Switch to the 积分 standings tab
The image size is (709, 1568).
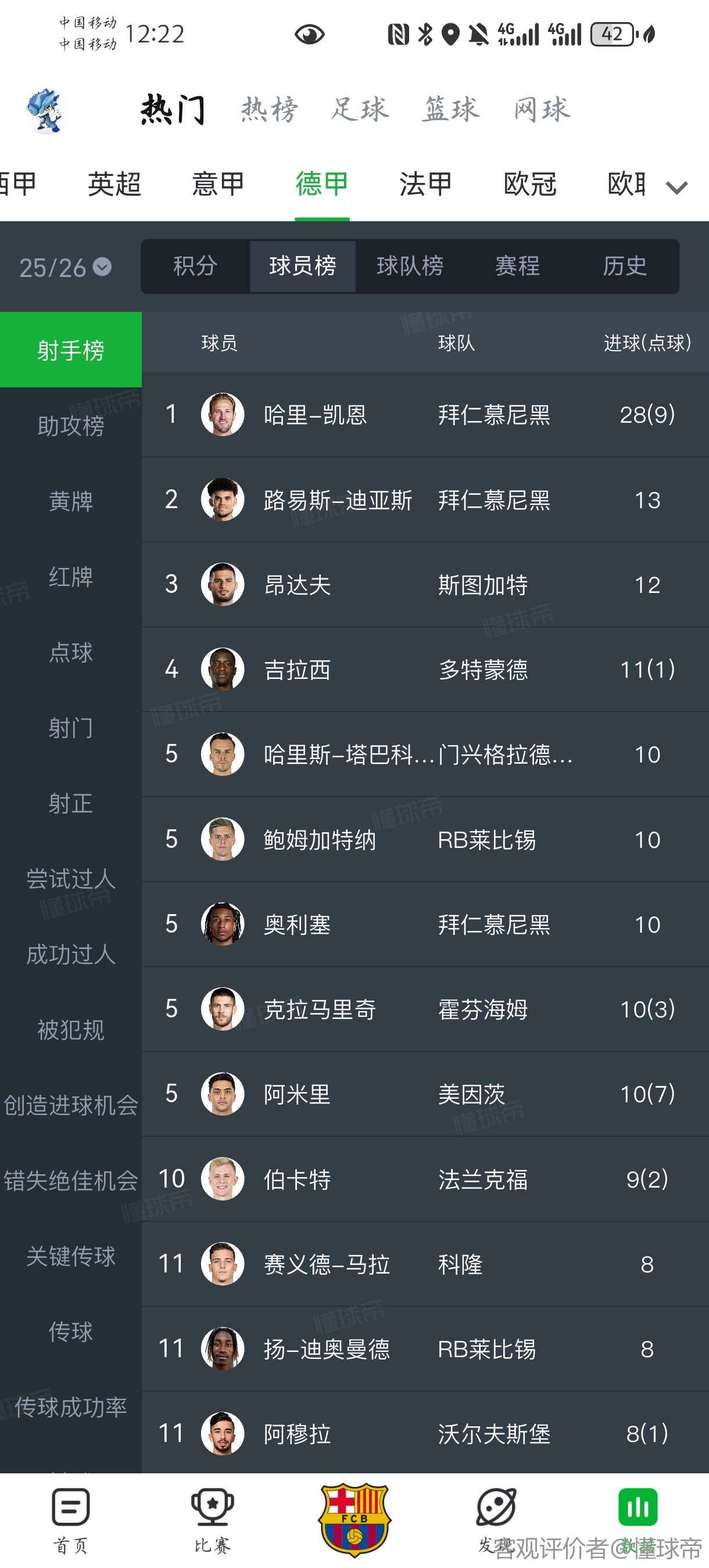coord(195,266)
